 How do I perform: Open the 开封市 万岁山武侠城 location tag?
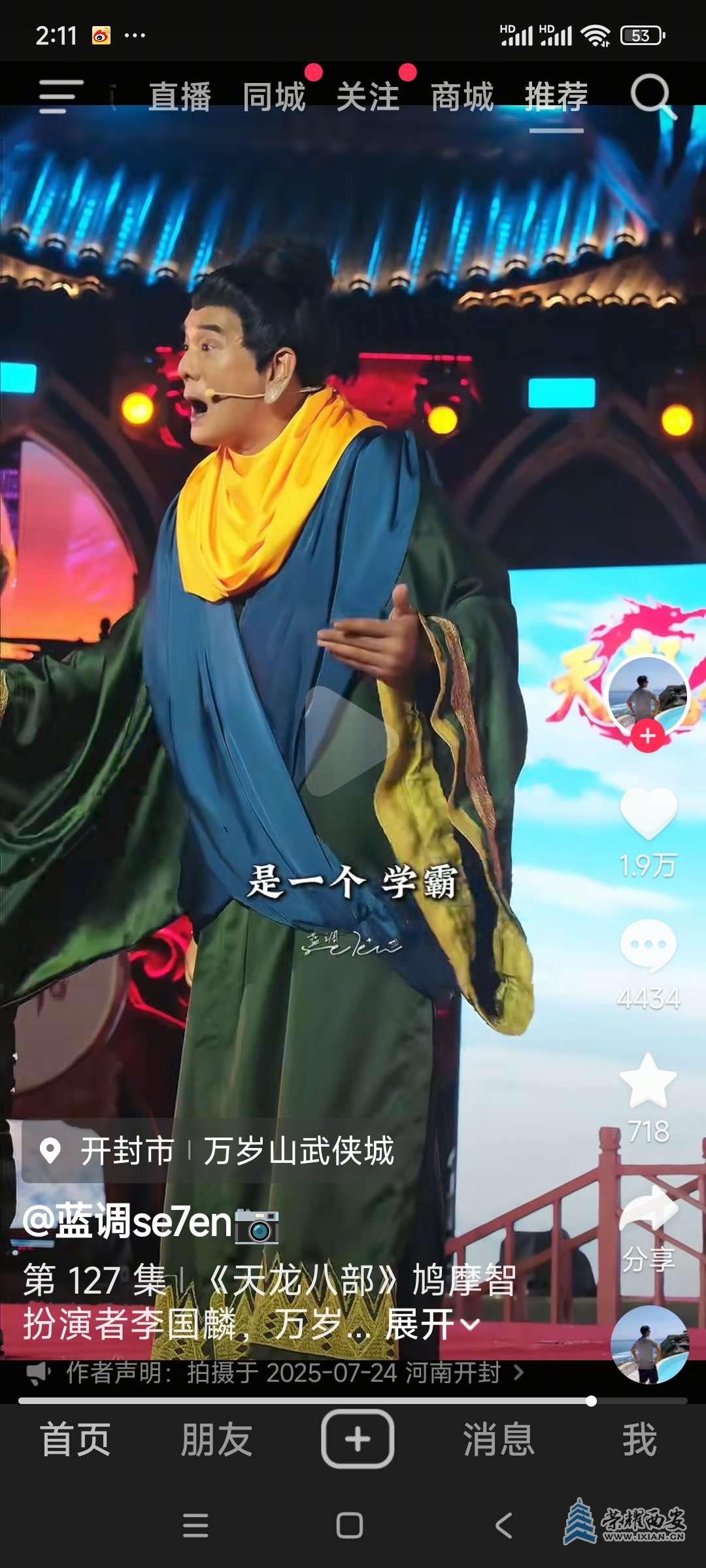(x=219, y=1151)
